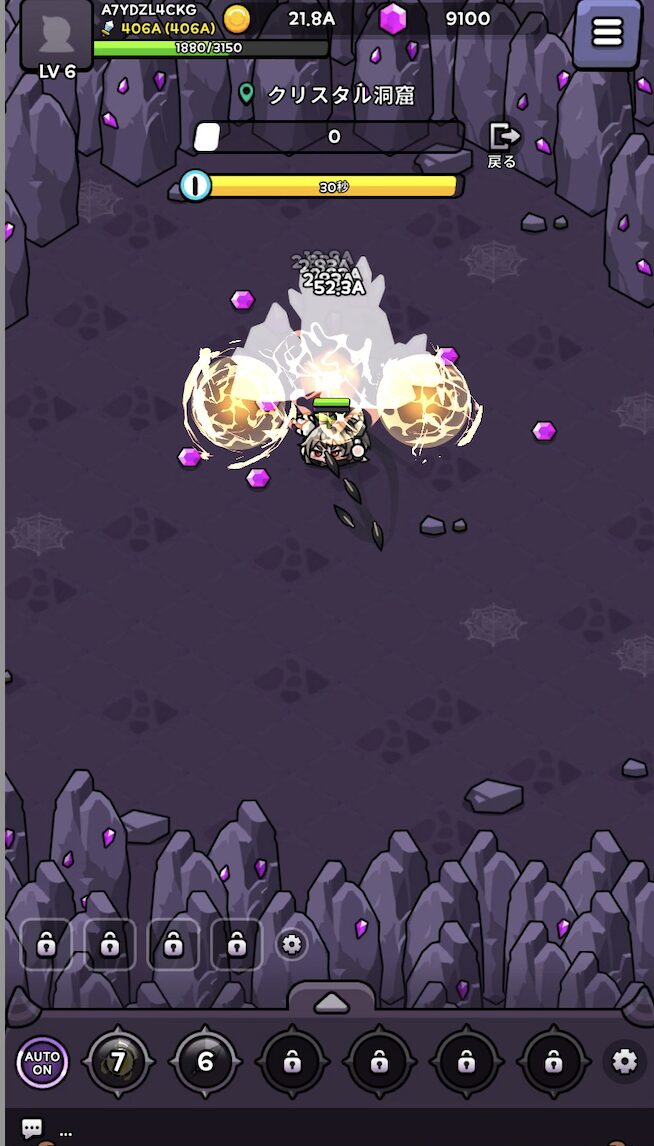Open the player profile avatar

click(x=56, y=34)
